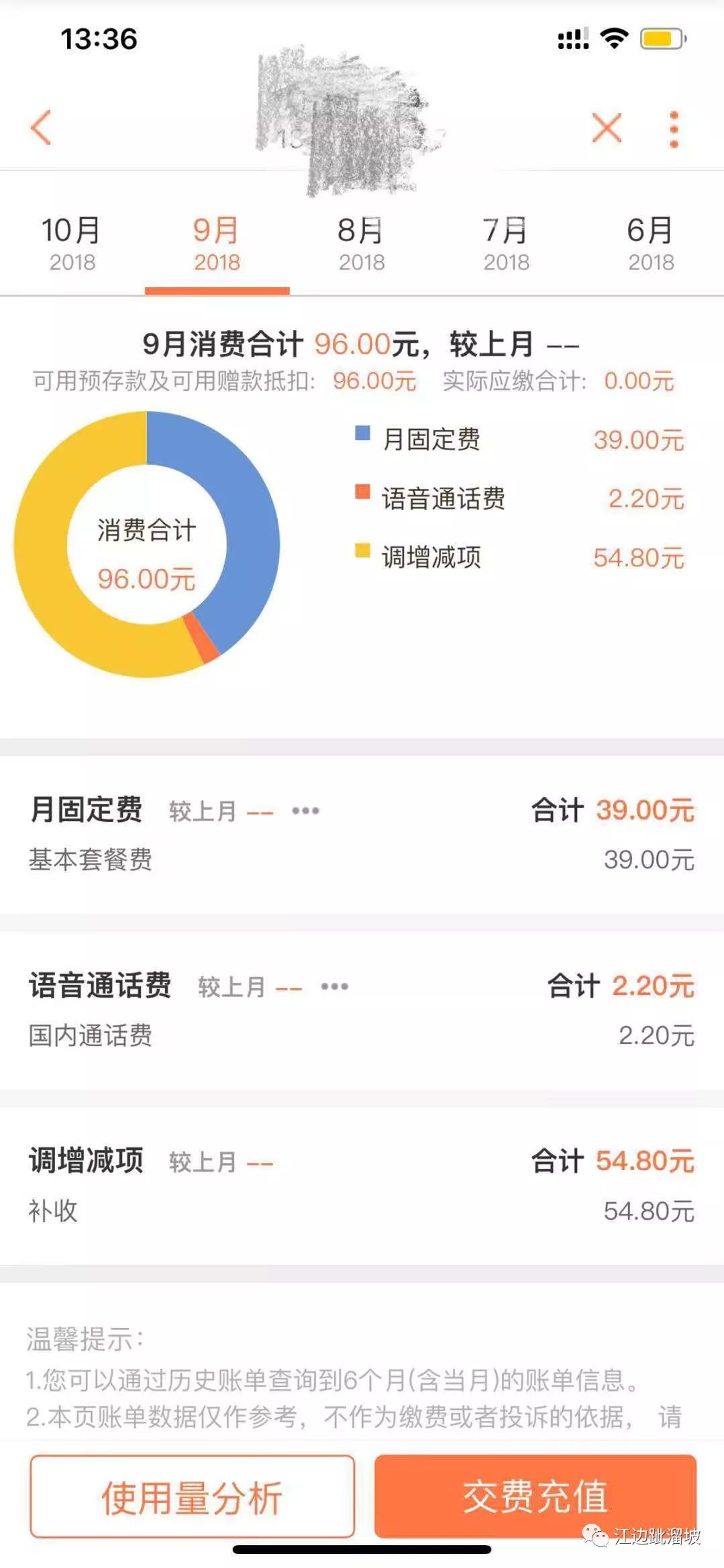Open 使用量分析 usage analysis
The height and width of the screenshot is (1568, 724).
(192, 1496)
